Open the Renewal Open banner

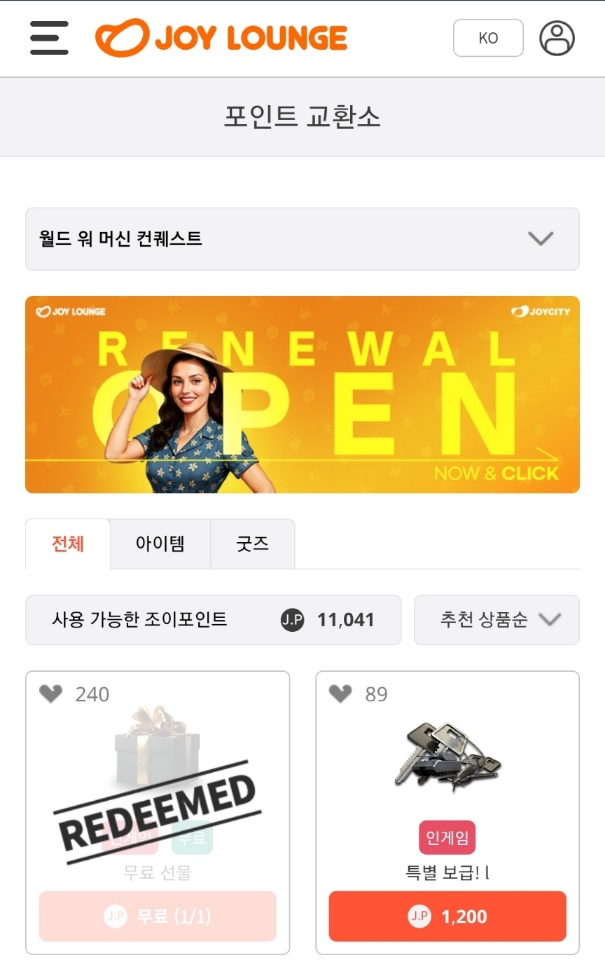[x=302, y=394]
